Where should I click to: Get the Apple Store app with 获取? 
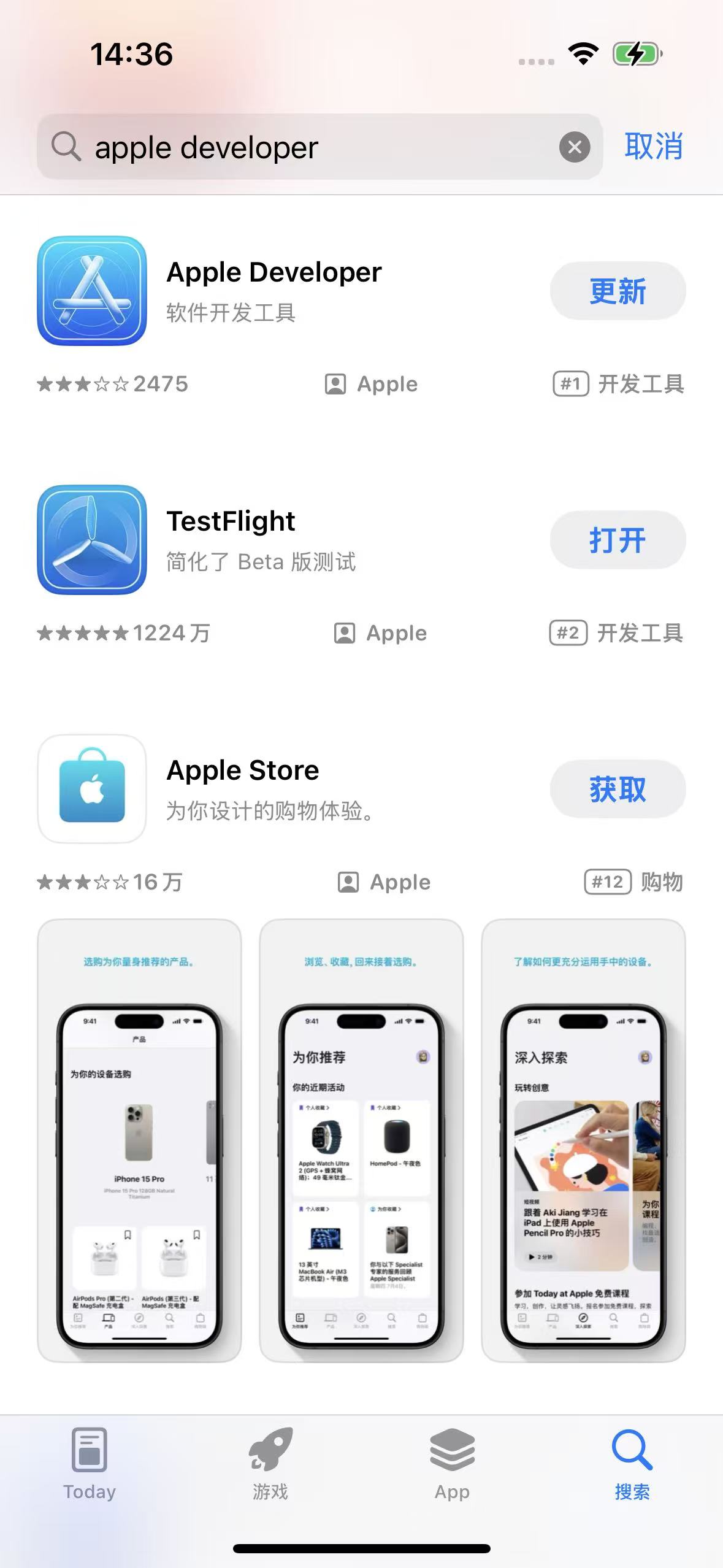618,789
